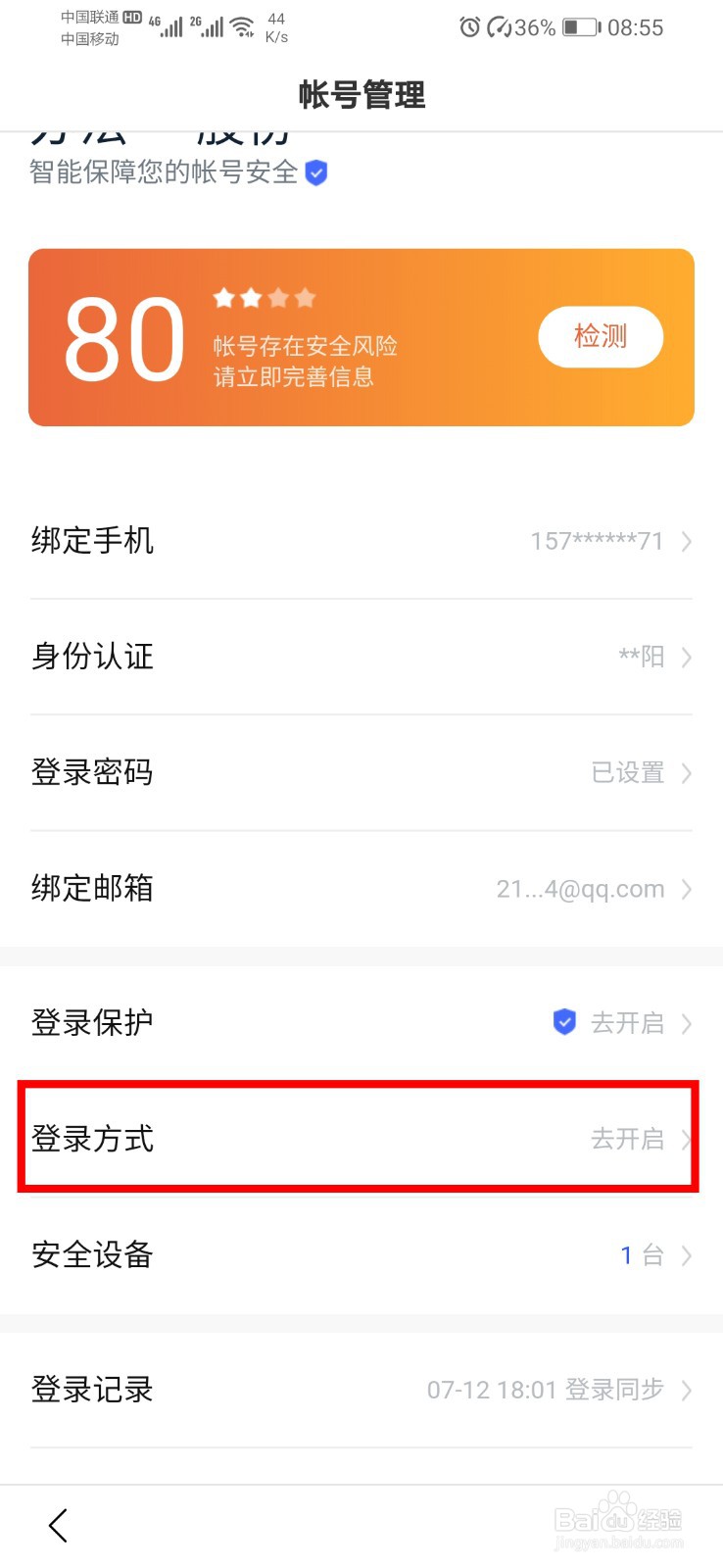The height and width of the screenshot is (1568, 723).
Task: Tap the battery indicator icon
Action: (578, 27)
